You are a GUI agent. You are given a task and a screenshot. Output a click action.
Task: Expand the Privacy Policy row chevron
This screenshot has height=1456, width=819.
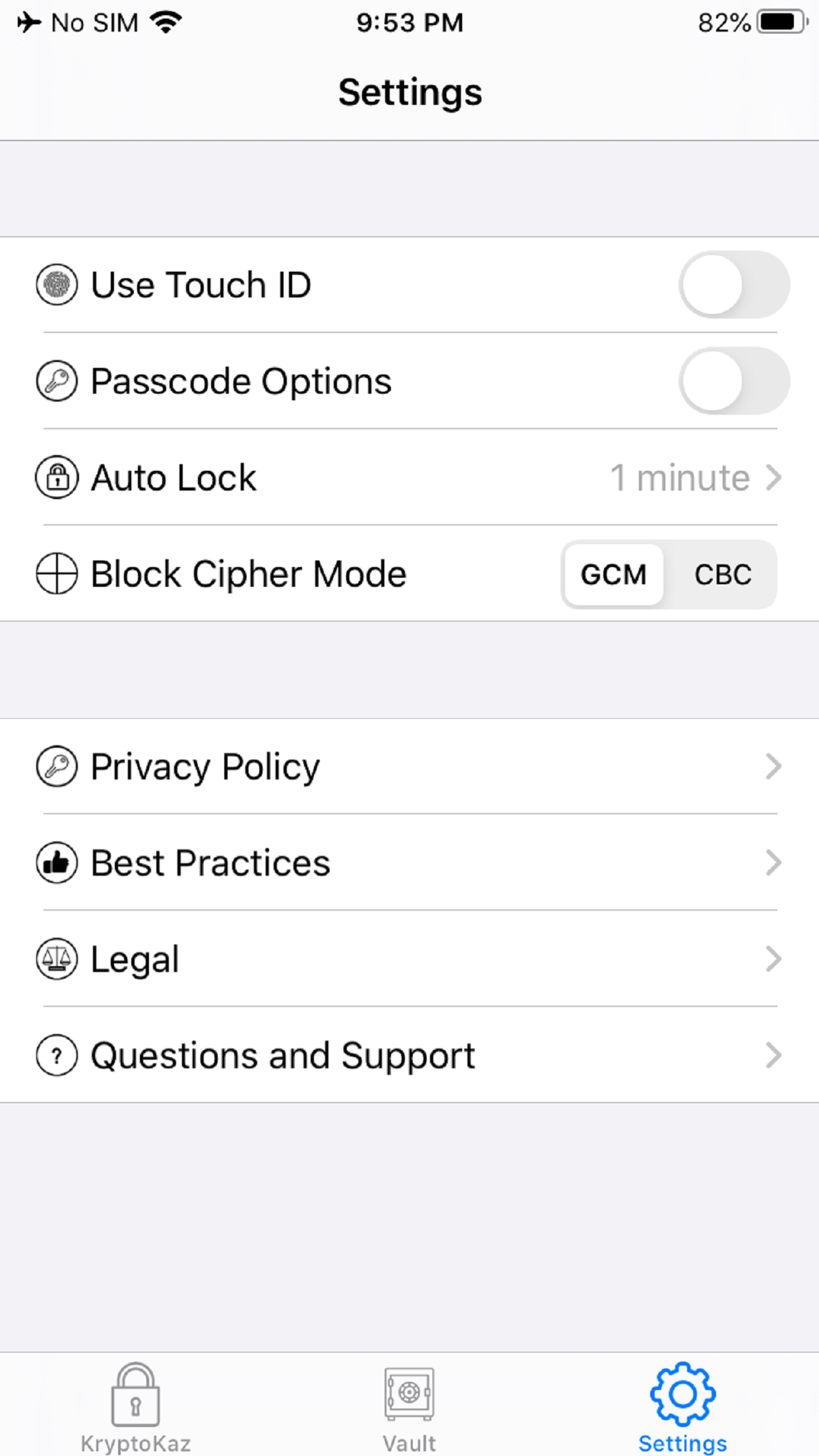773,766
